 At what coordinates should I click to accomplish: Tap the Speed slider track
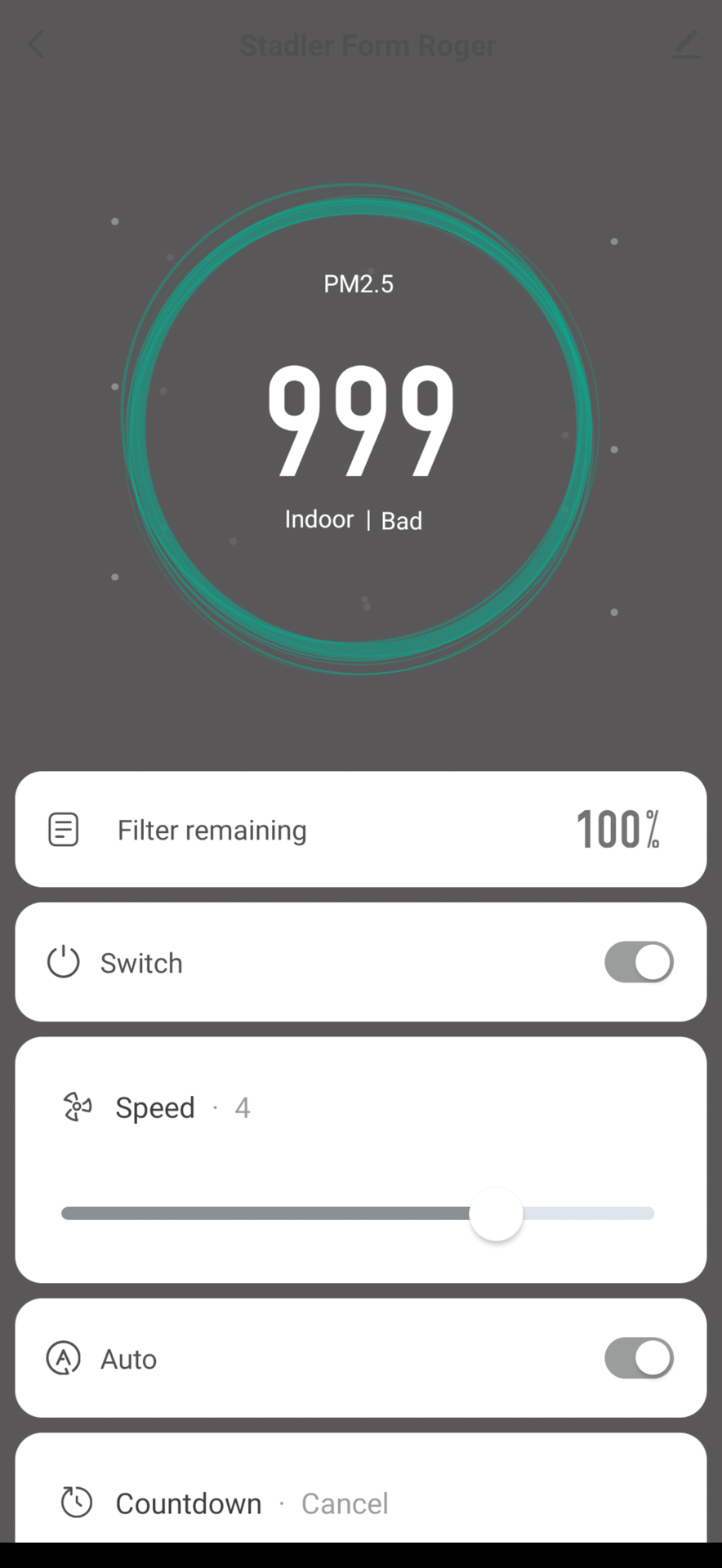pyautogui.click(x=358, y=1214)
